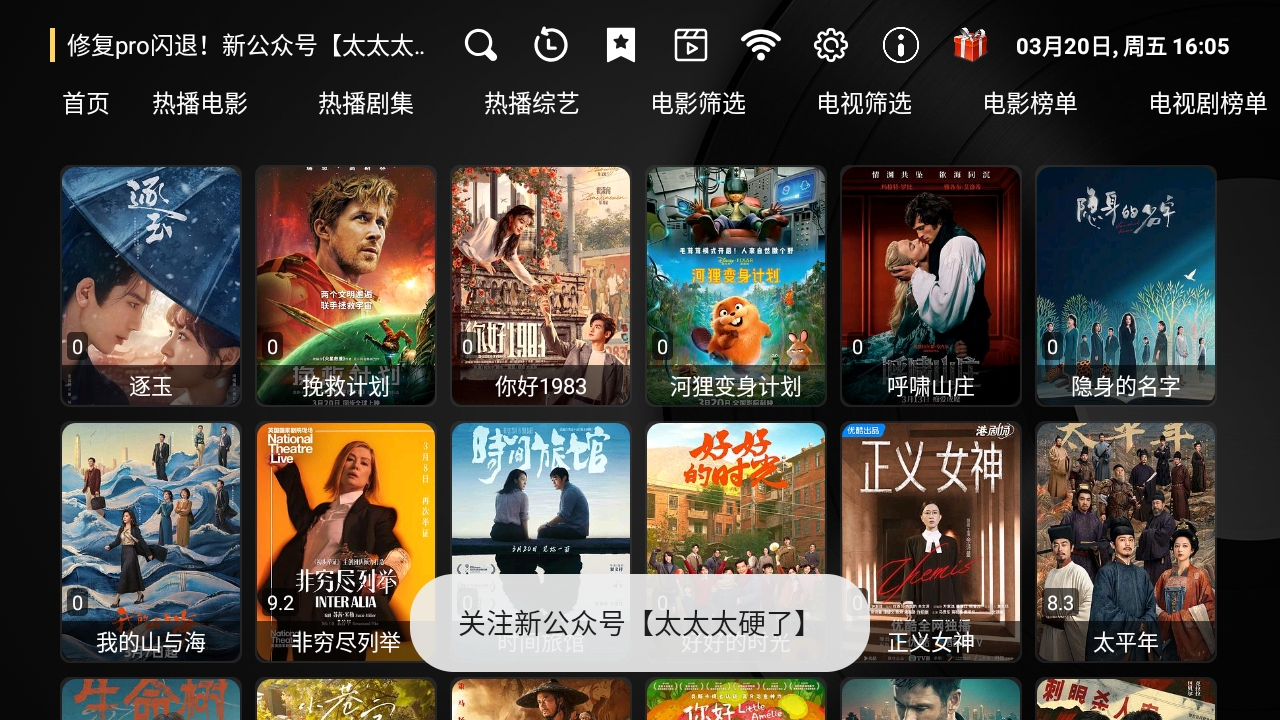Tap the red gift box icon
Image resolution: width=1280 pixels, height=720 pixels.
click(970, 45)
